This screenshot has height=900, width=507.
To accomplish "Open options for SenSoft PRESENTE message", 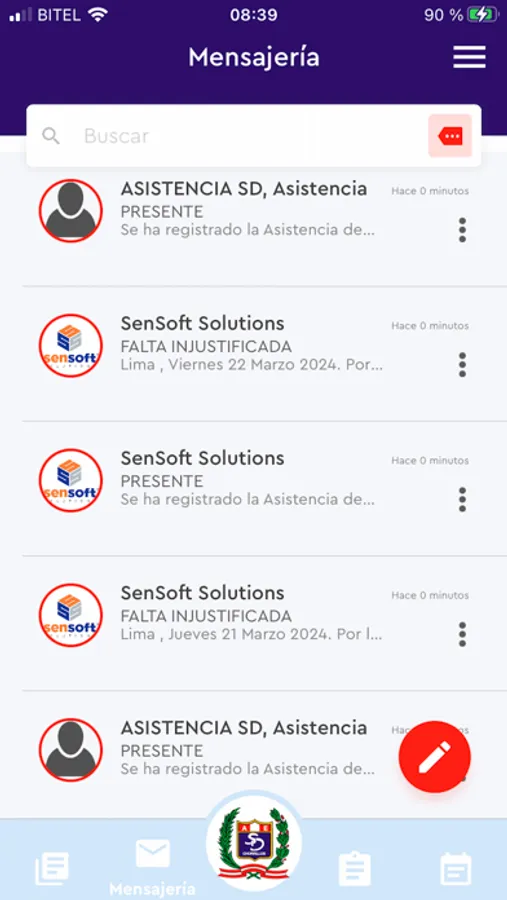I will click(462, 500).
